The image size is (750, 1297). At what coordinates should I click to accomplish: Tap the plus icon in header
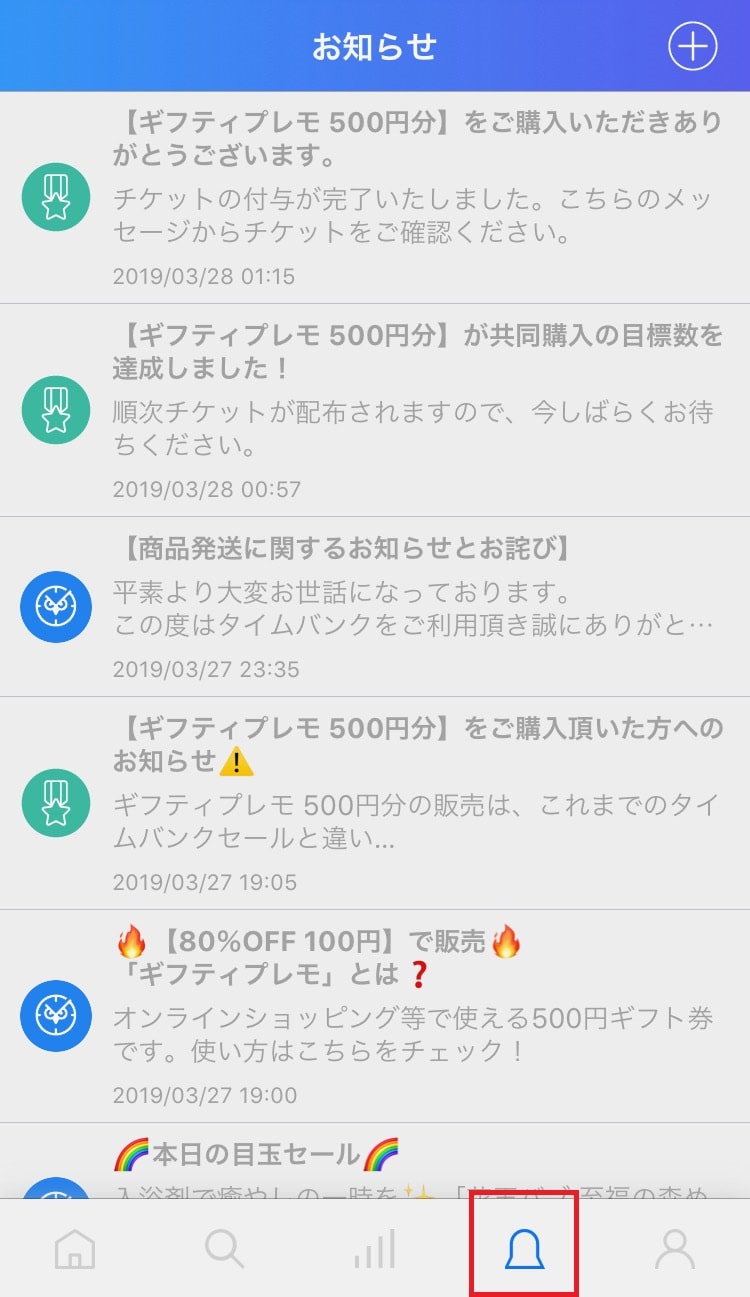693,46
